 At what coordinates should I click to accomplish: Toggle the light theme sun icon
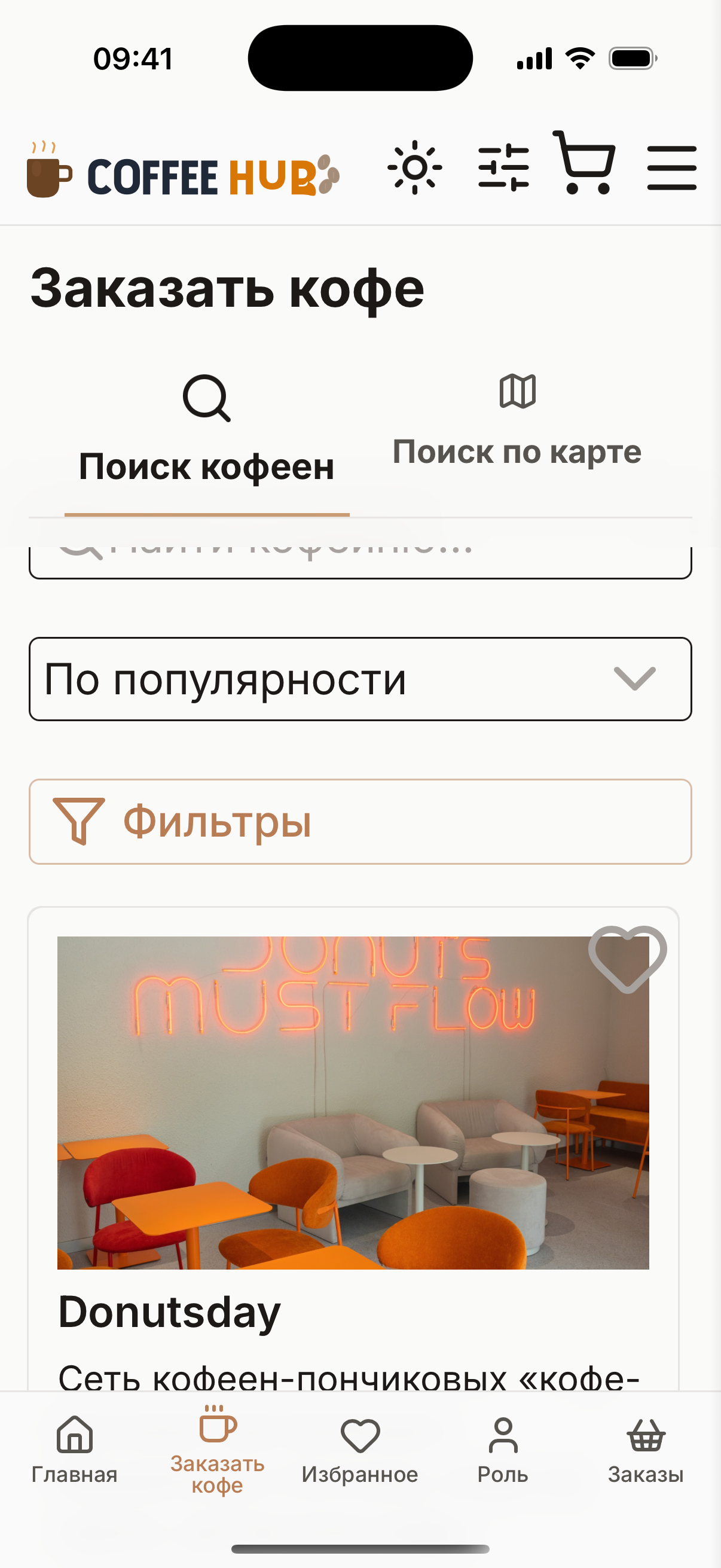[414, 167]
